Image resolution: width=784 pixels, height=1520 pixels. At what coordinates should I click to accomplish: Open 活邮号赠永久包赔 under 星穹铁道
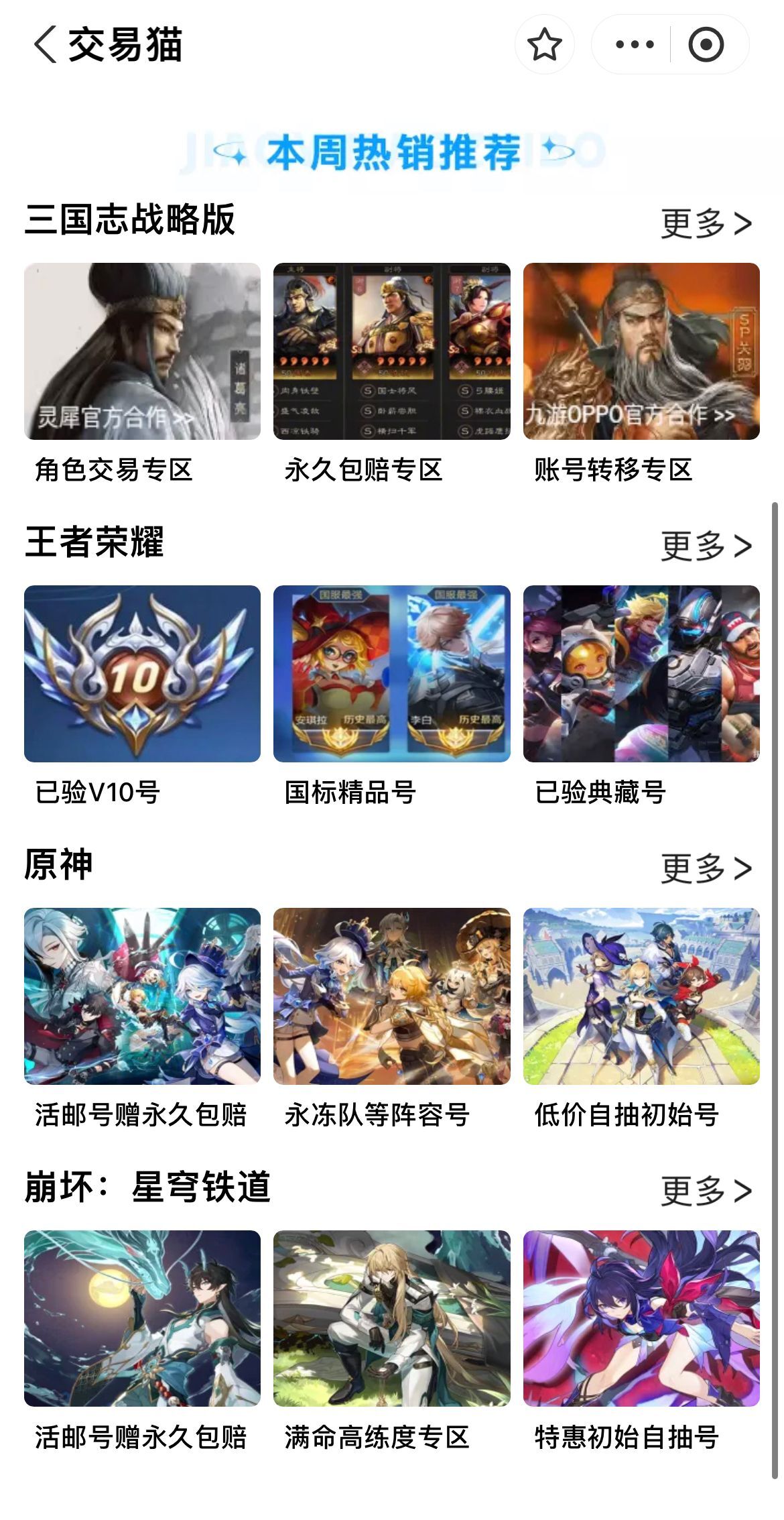tap(142, 1341)
